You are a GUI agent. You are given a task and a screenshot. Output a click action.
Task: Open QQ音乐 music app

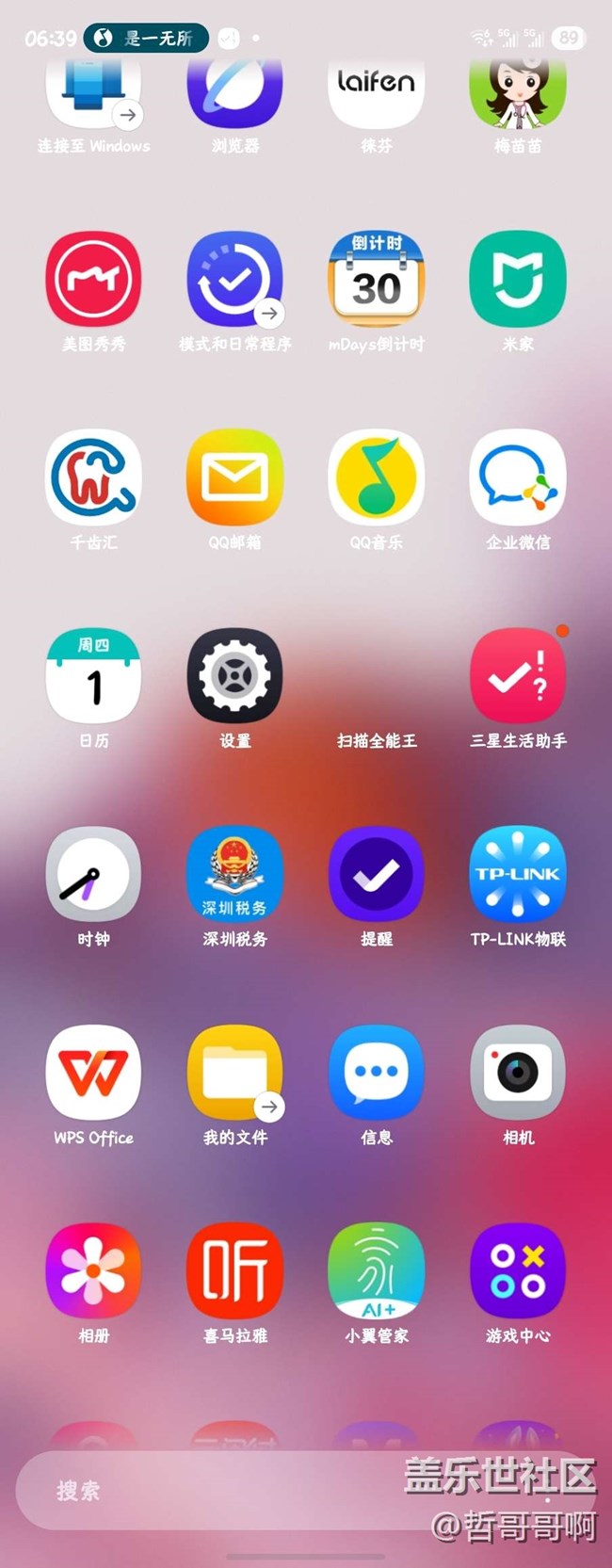tap(377, 478)
